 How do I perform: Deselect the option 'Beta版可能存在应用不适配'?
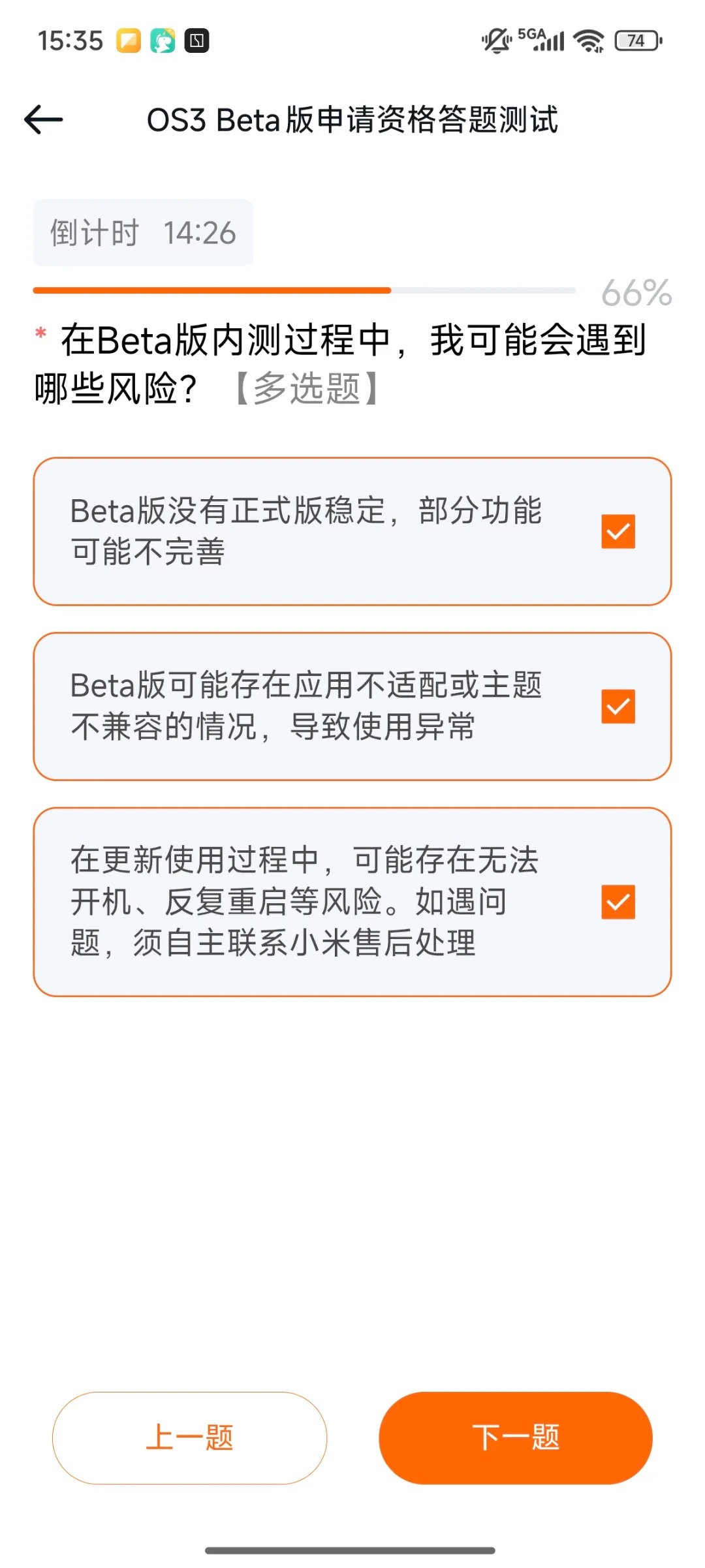pyautogui.click(x=618, y=706)
